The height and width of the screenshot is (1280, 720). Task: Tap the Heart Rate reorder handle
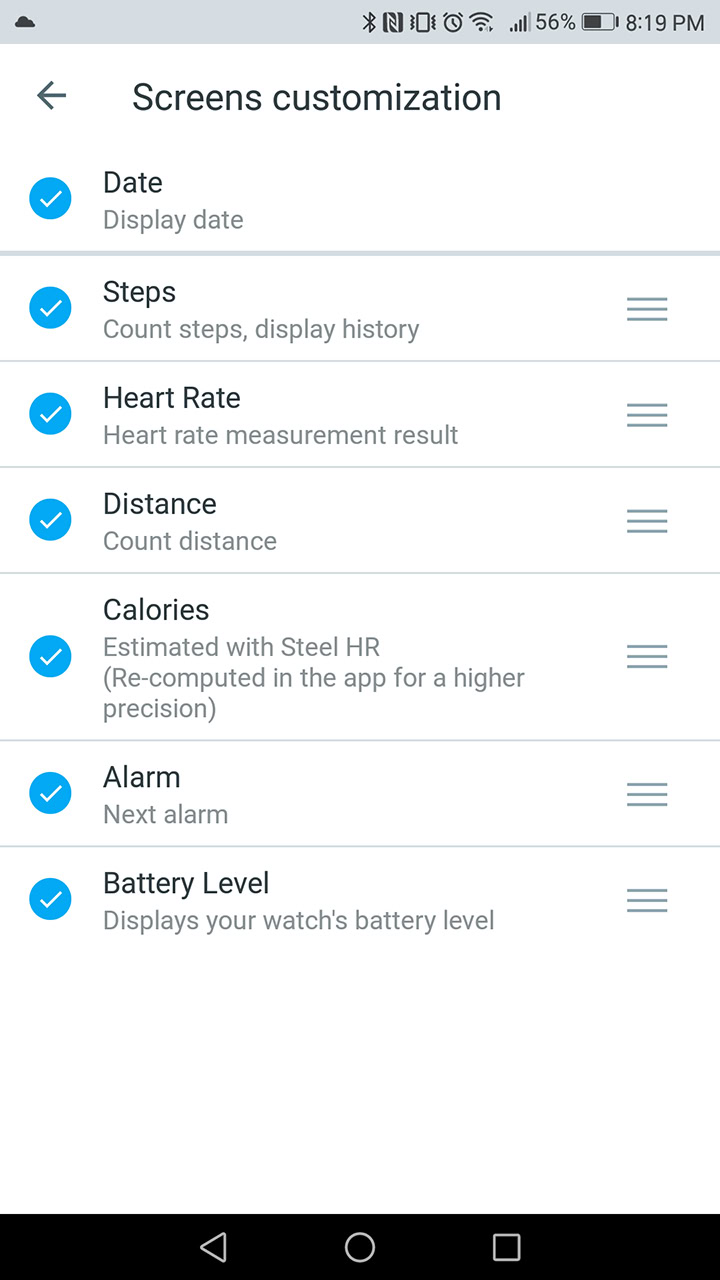647,415
